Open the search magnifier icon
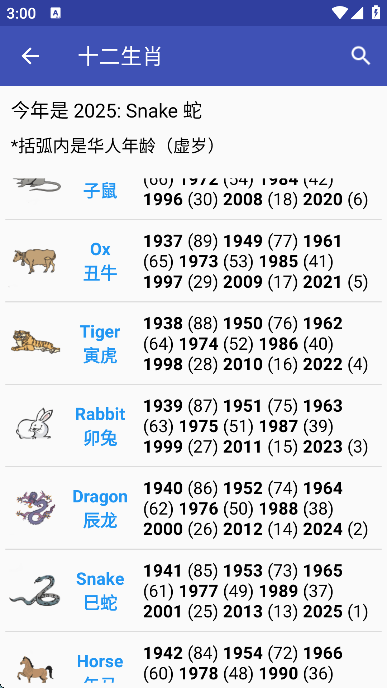 coord(361,56)
